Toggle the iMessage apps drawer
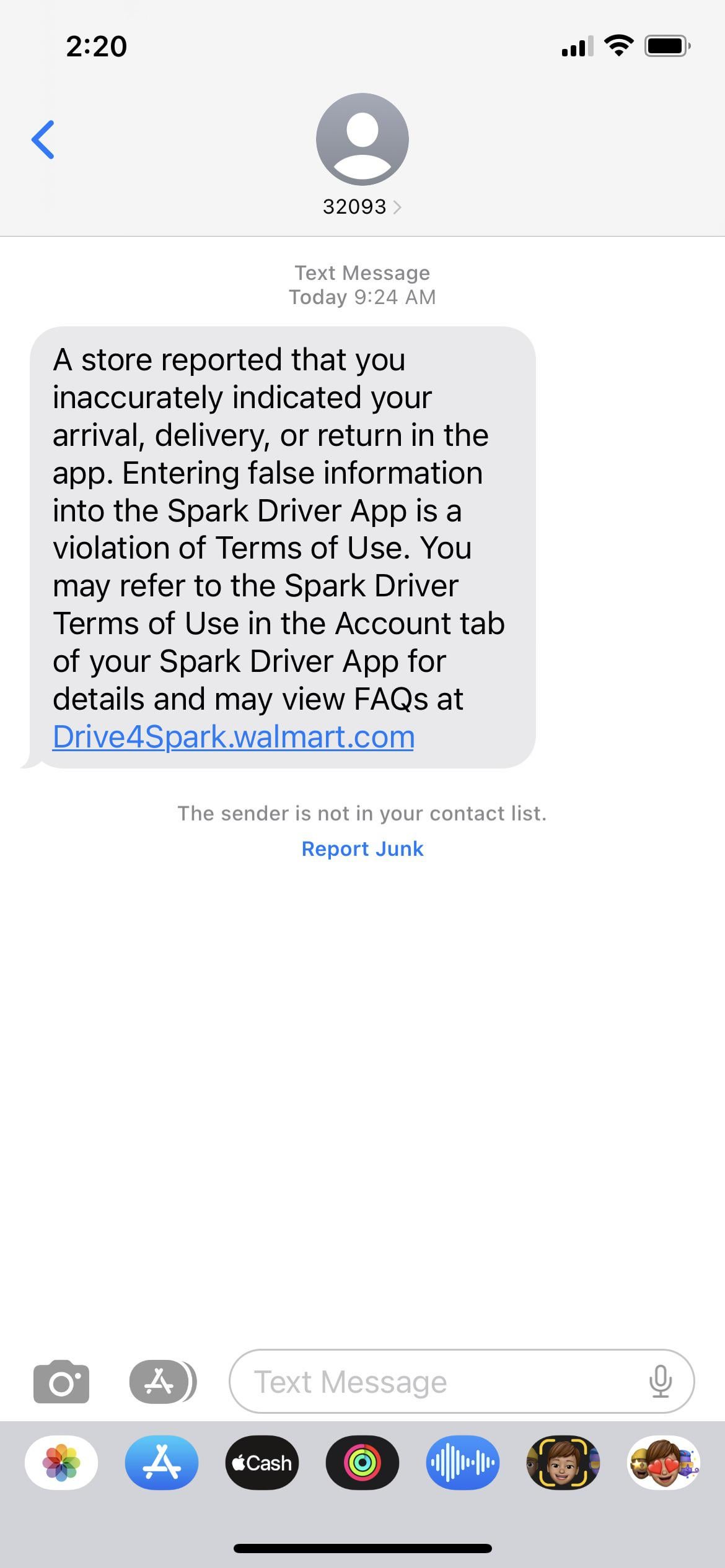Image resolution: width=725 pixels, height=1568 pixels. coord(162,1381)
